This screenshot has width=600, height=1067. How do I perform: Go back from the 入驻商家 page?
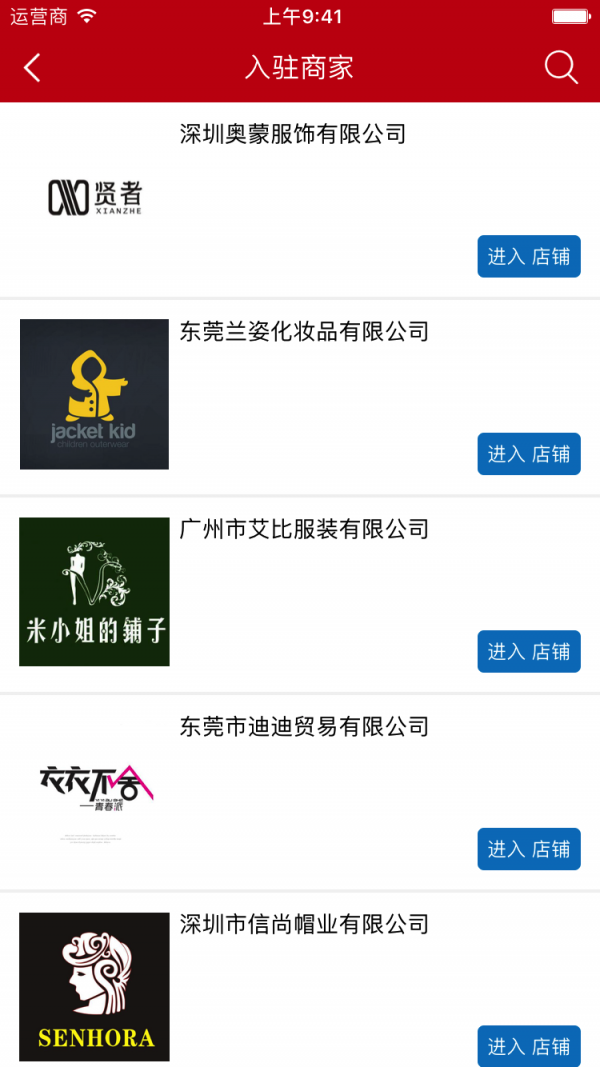tap(32, 68)
